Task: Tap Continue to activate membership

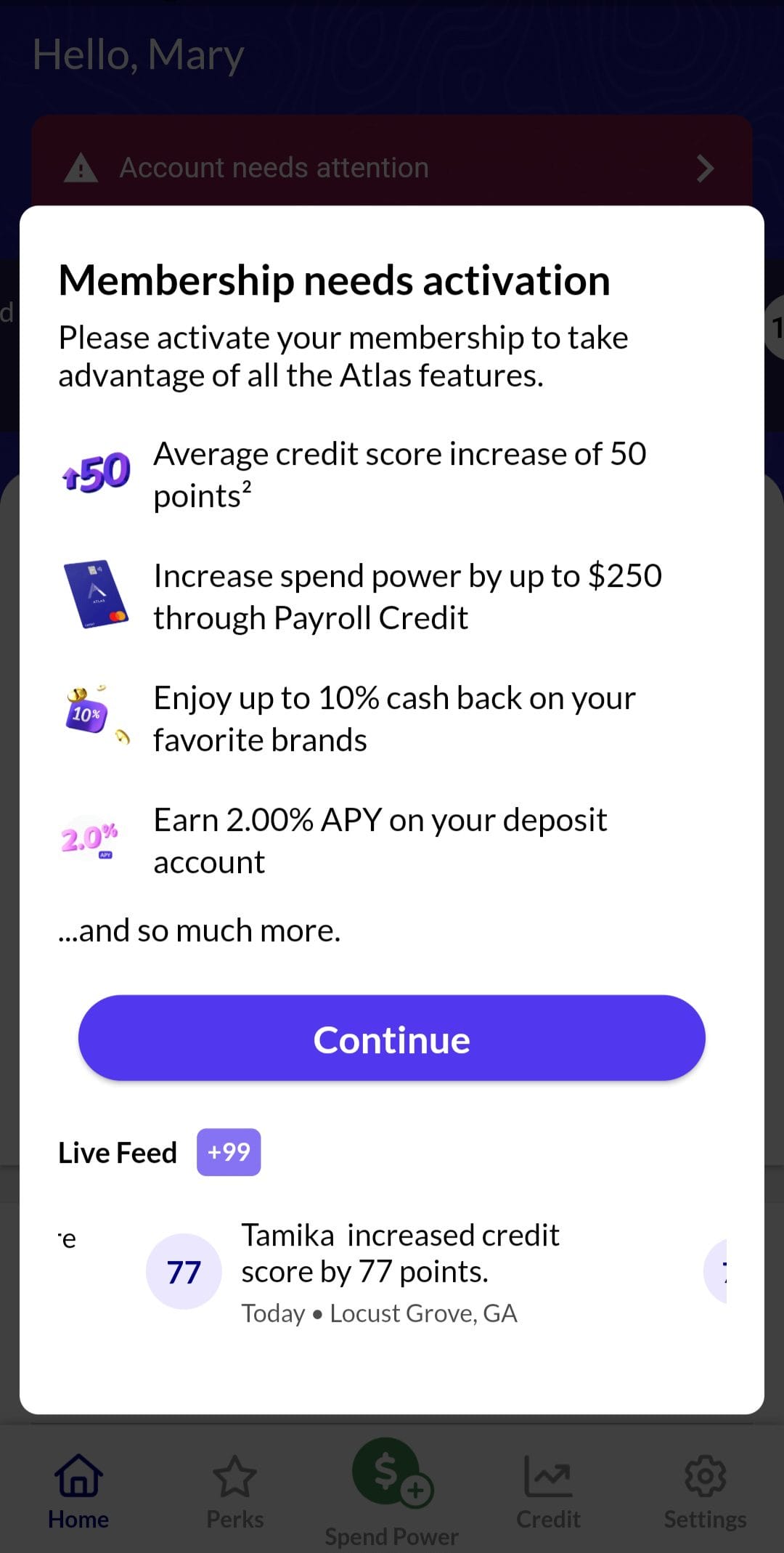Action: point(391,1038)
